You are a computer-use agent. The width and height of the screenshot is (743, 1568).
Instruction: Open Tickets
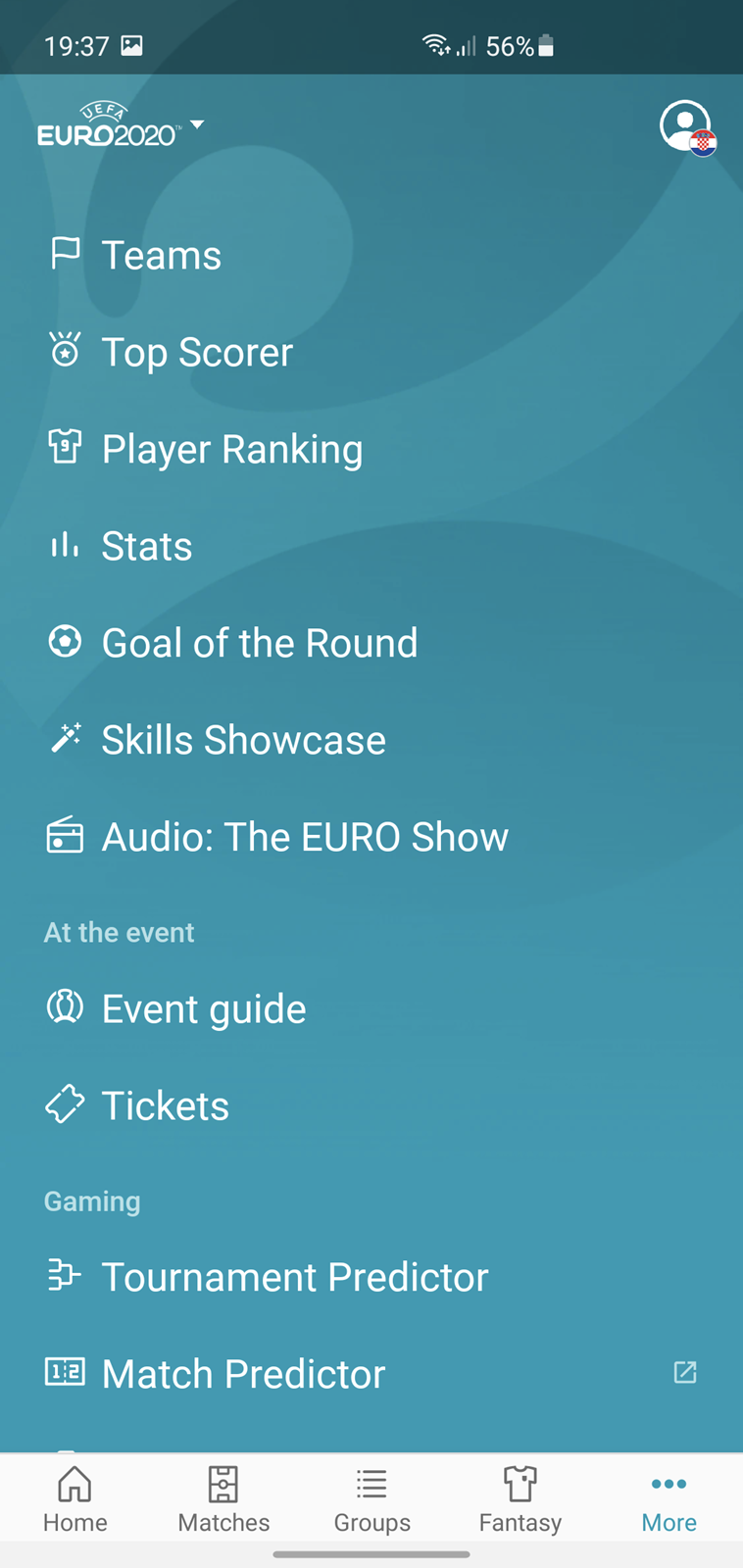(x=371, y=1105)
